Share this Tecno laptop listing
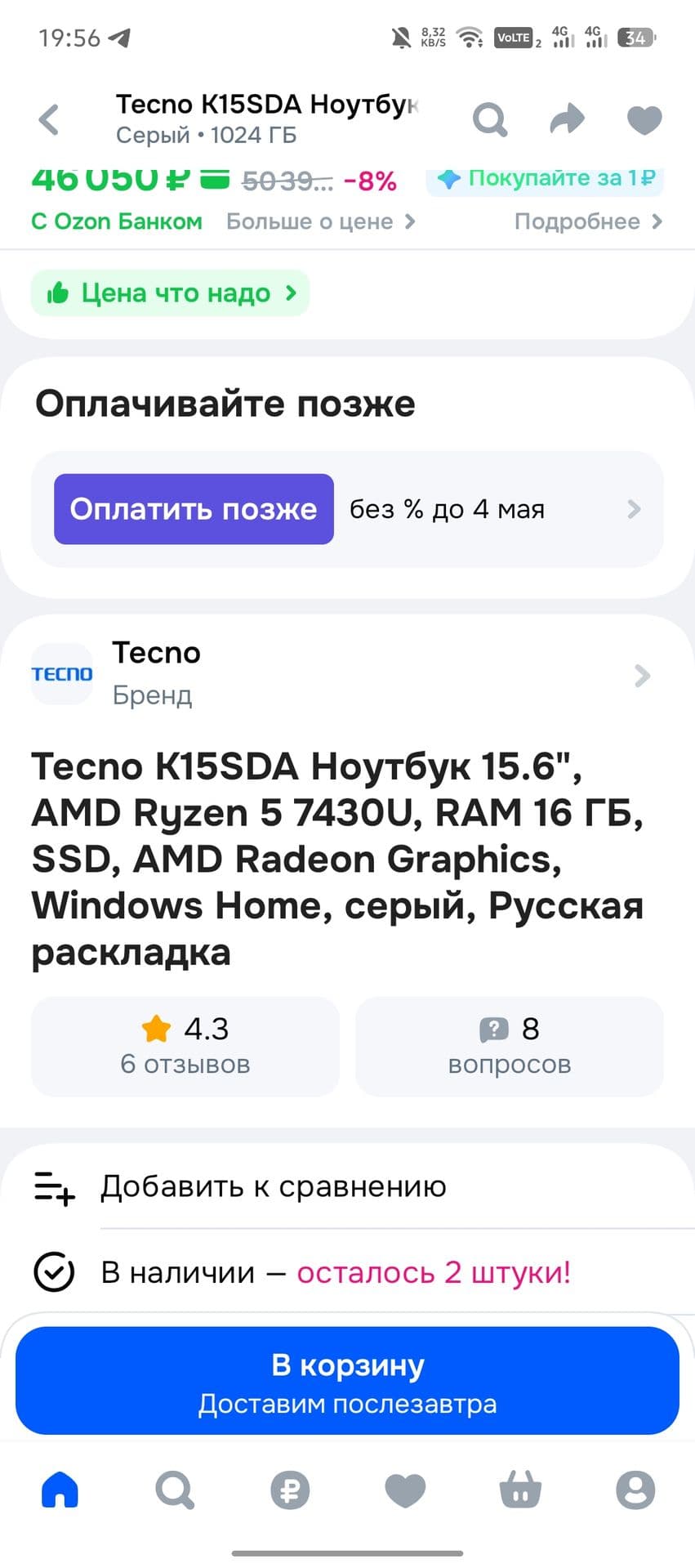This screenshot has height=1568, width=695. tap(567, 120)
